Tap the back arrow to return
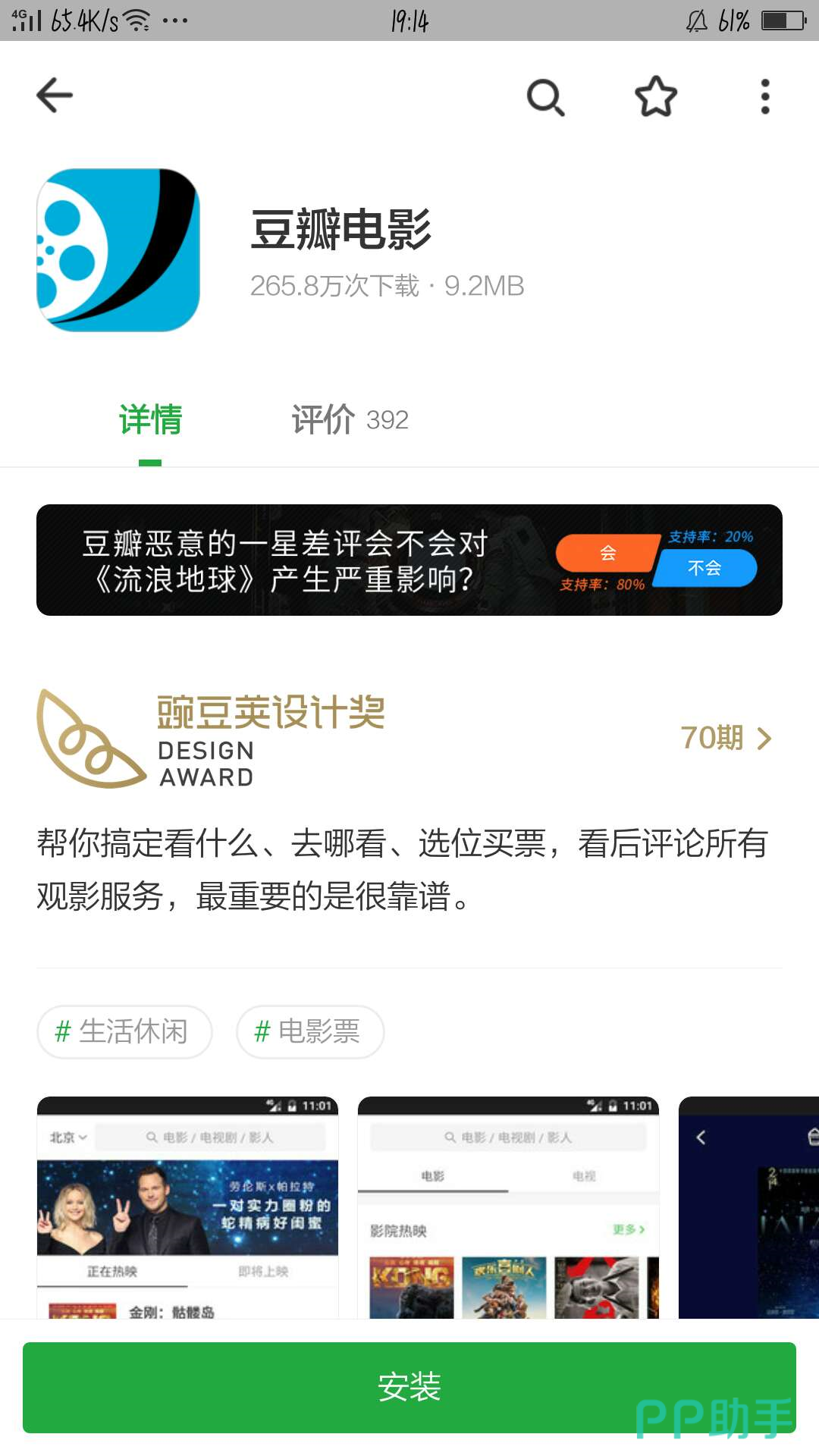819x1456 pixels. coord(54,96)
